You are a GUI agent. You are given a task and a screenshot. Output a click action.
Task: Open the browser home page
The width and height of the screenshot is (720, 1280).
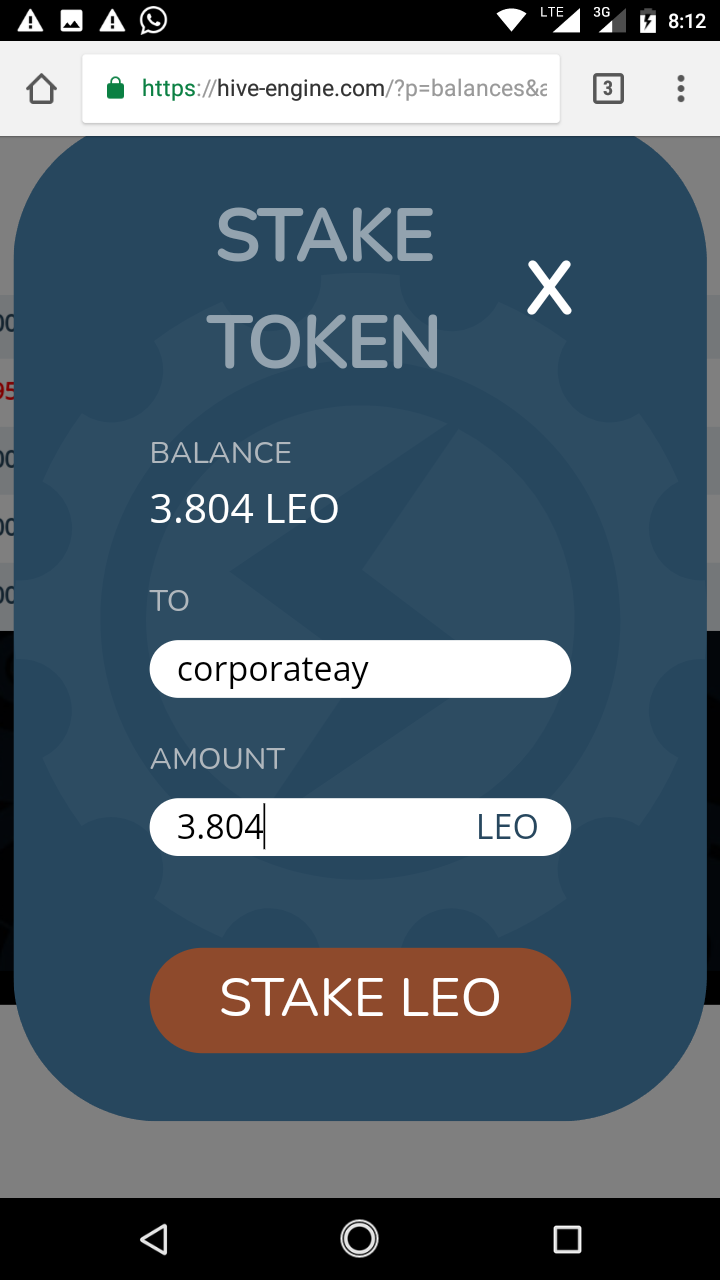tap(41, 89)
